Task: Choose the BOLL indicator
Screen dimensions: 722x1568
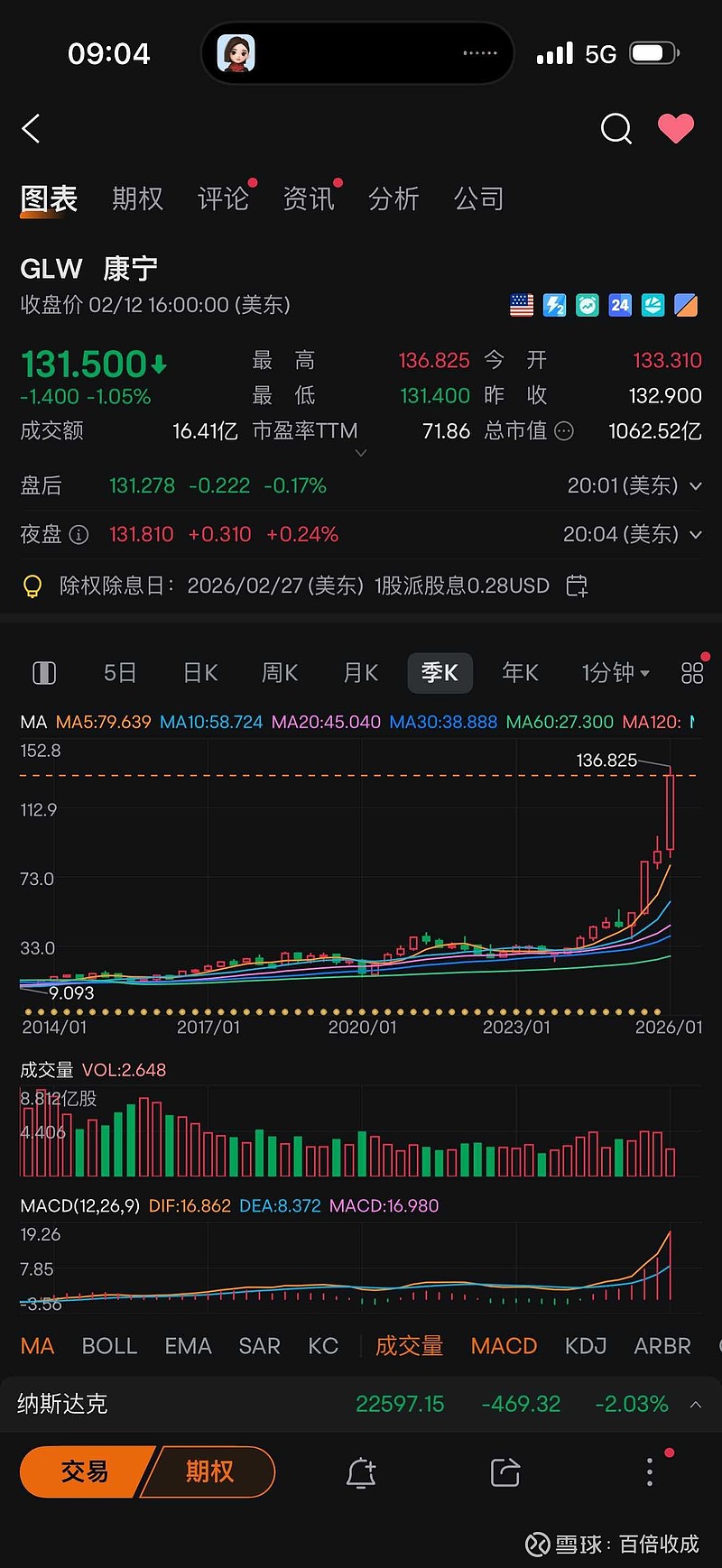Action: [109, 1346]
